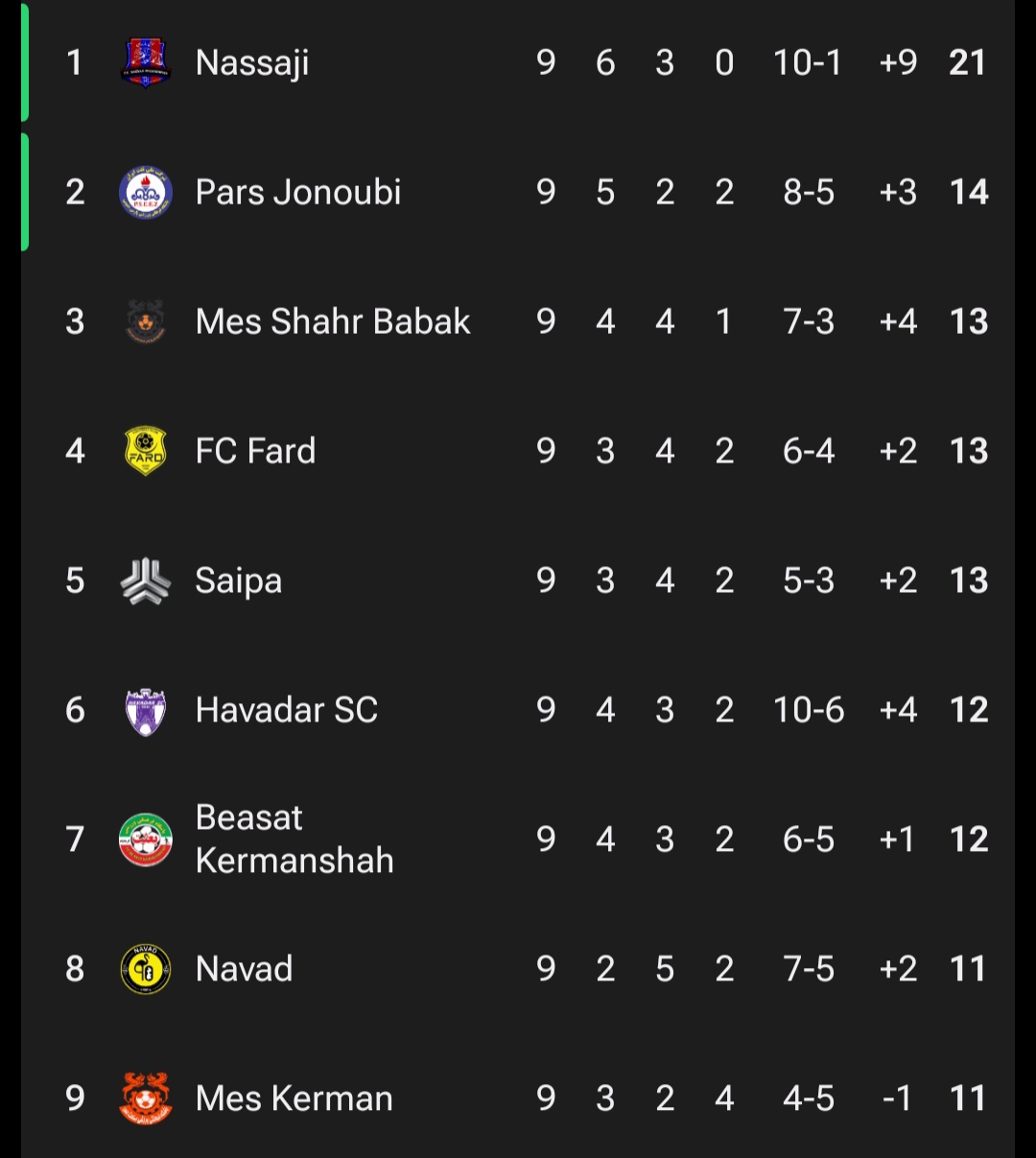Click the Nassaji club crest

click(145, 61)
